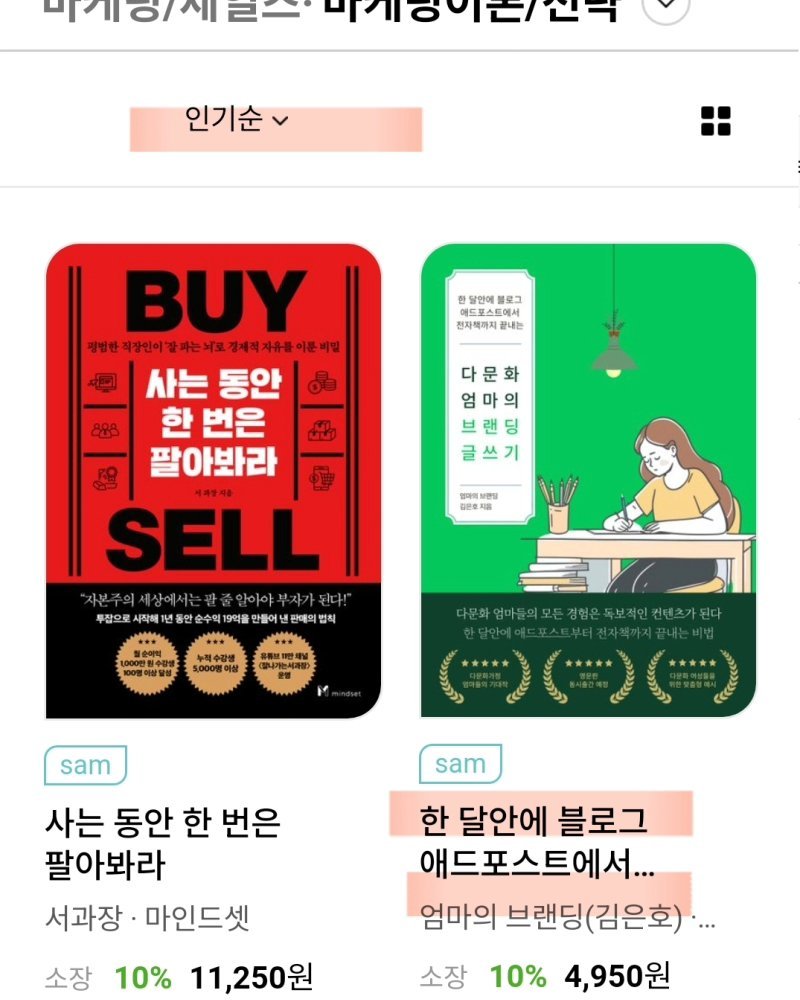Open the 인기순 sort dropdown

[237, 120]
